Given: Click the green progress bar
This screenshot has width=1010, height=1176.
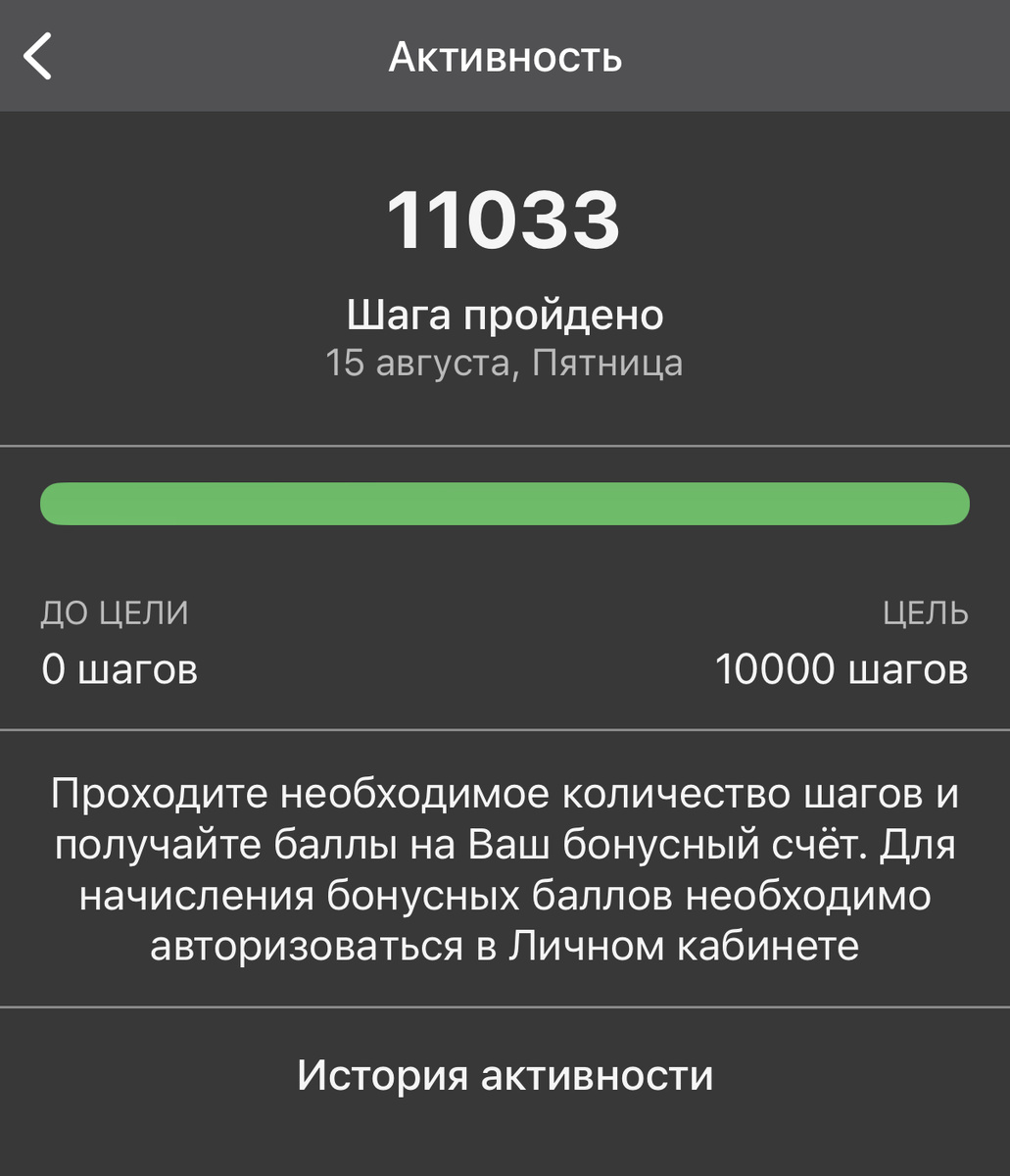Looking at the screenshot, I should pos(505,503).
